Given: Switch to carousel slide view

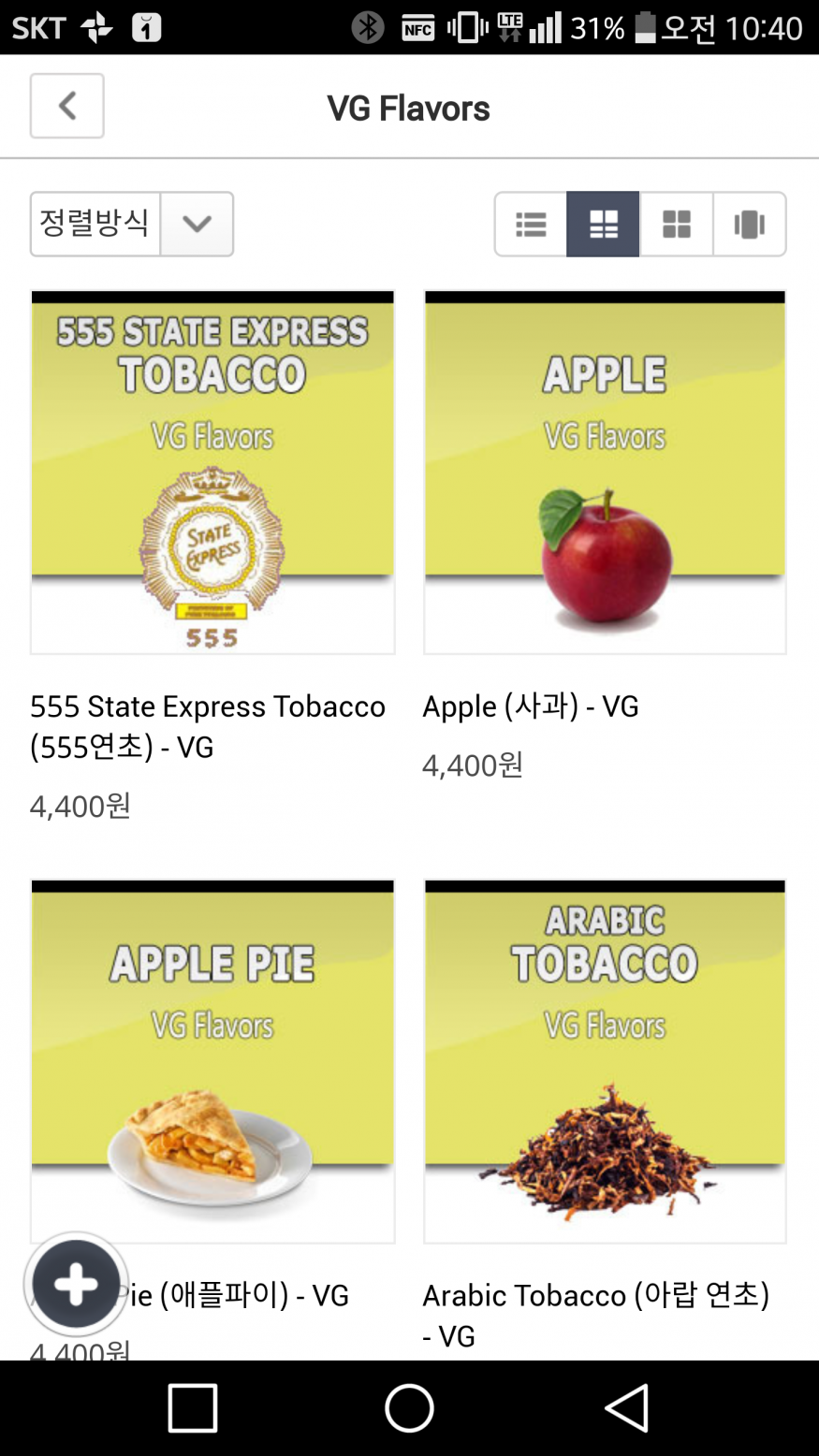Looking at the screenshot, I should click(749, 224).
